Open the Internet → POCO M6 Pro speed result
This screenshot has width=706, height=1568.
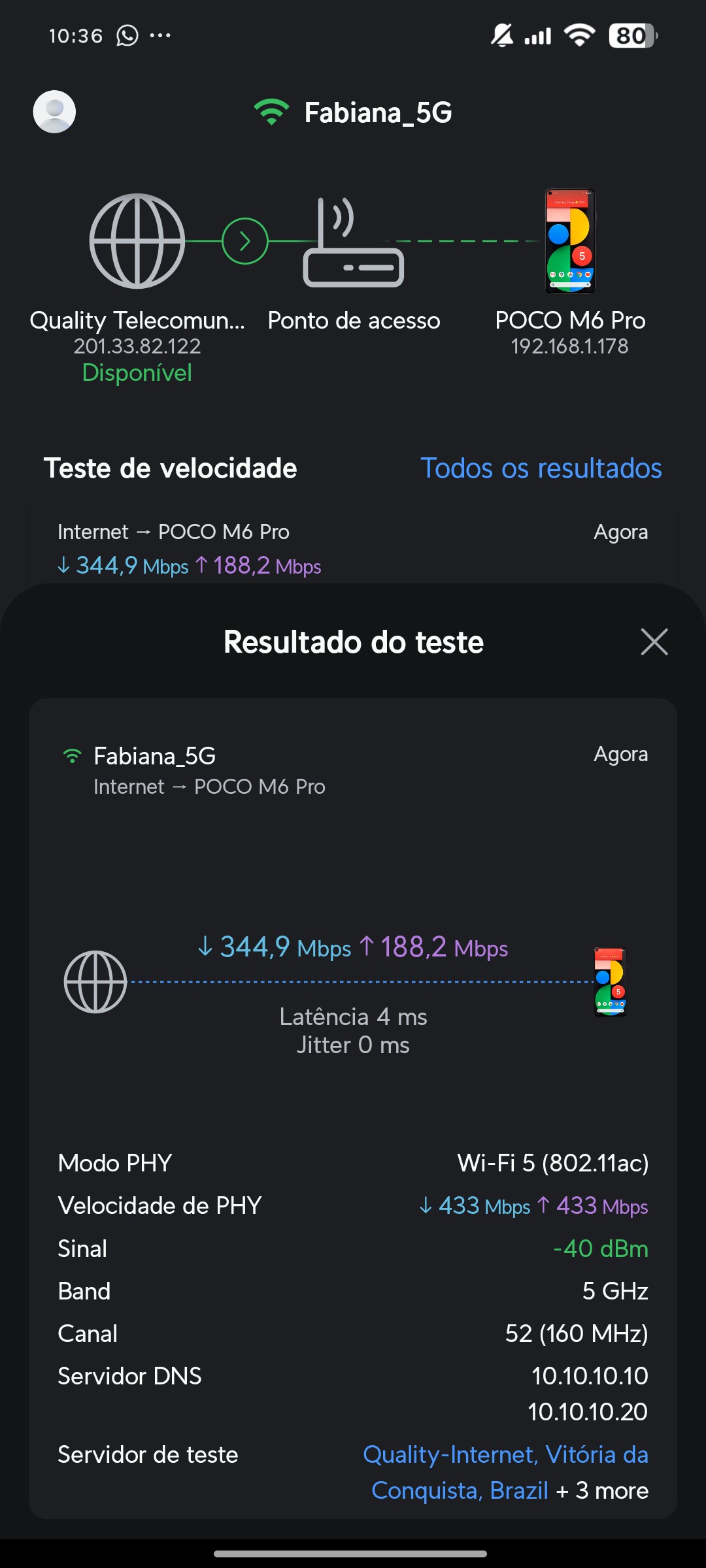click(x=352, y=549)
